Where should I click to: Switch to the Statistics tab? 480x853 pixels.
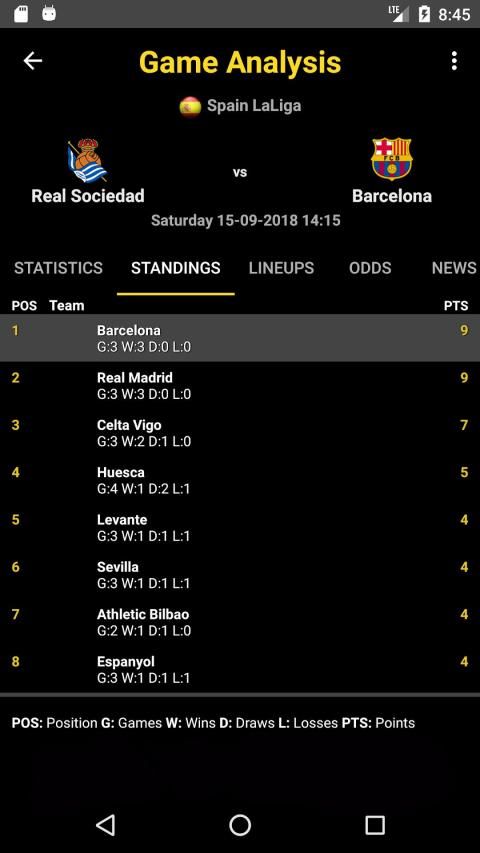click(58, 268)
